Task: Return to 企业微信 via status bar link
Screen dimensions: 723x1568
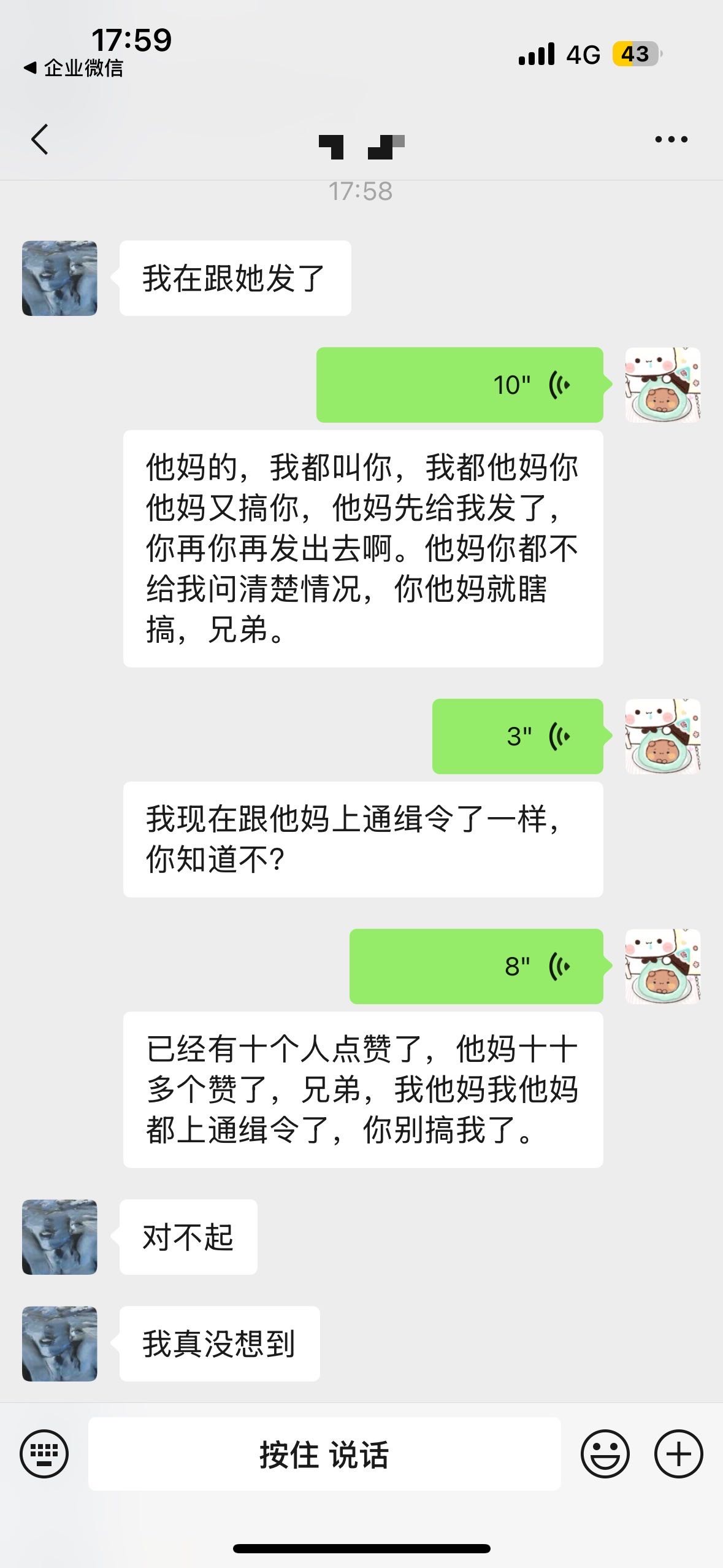Action: tap(74, 68)
